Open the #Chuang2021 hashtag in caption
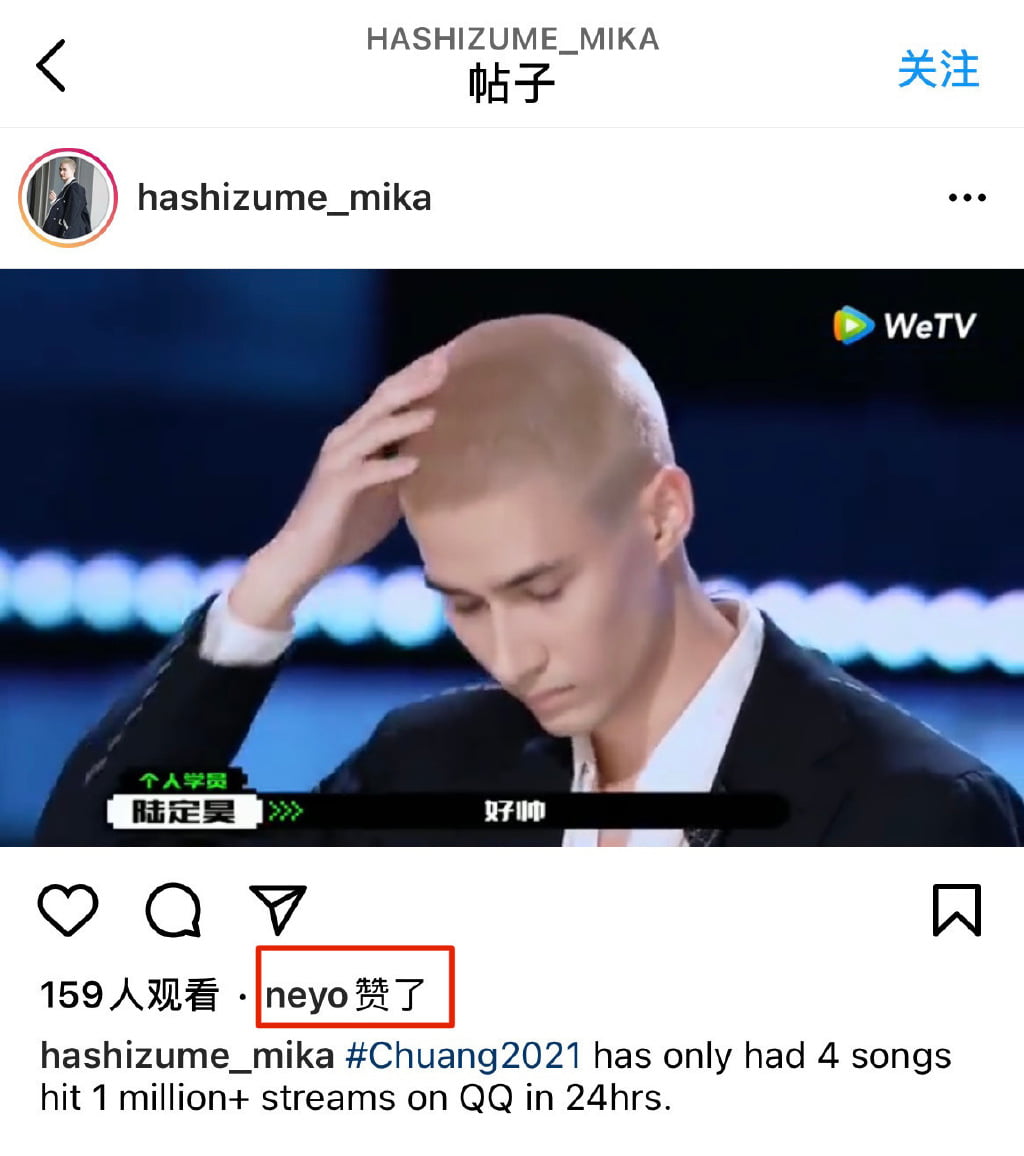 pos(463,1056)
